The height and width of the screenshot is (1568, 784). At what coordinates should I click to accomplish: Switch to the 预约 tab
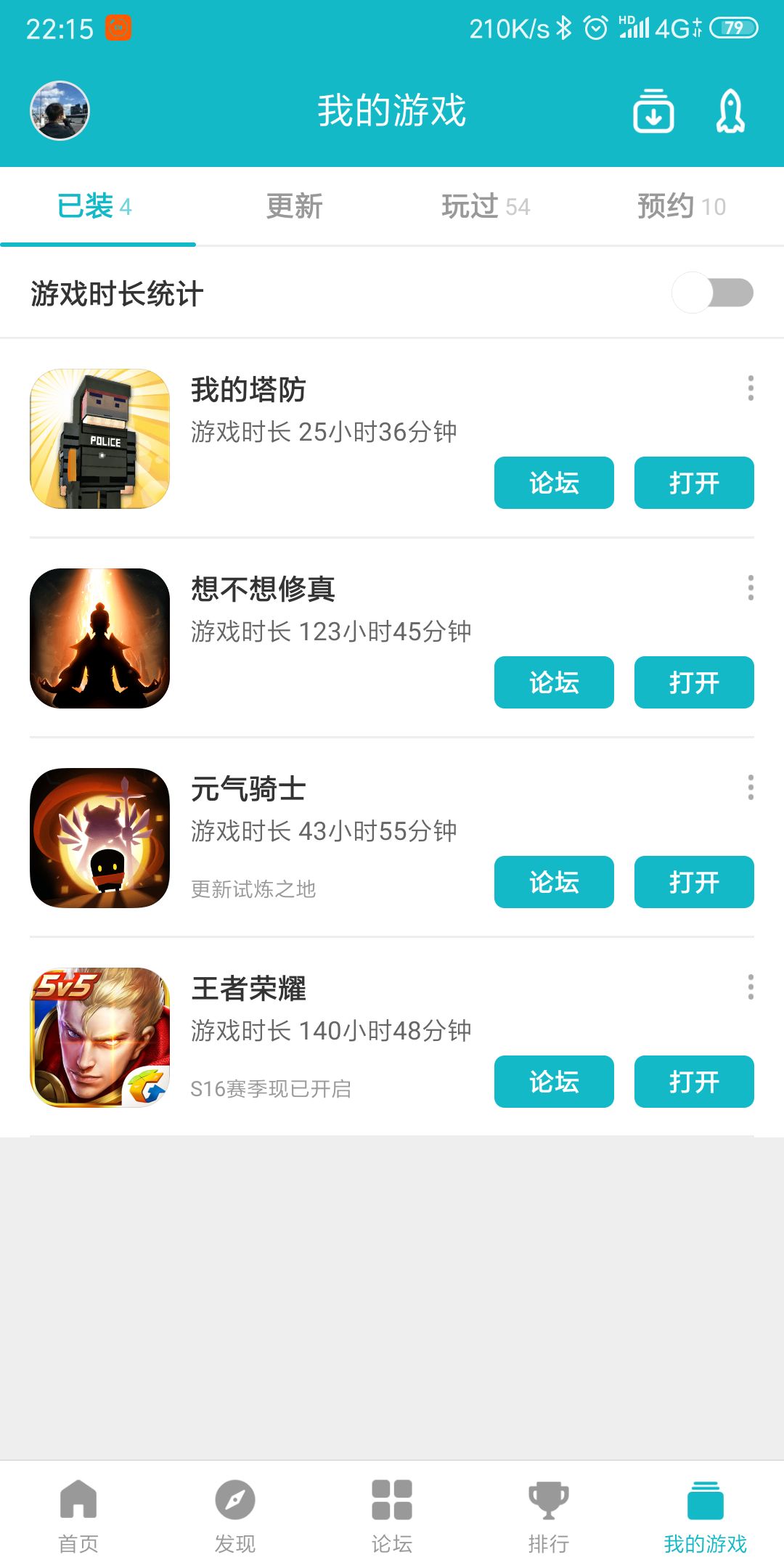coord(681,207)
